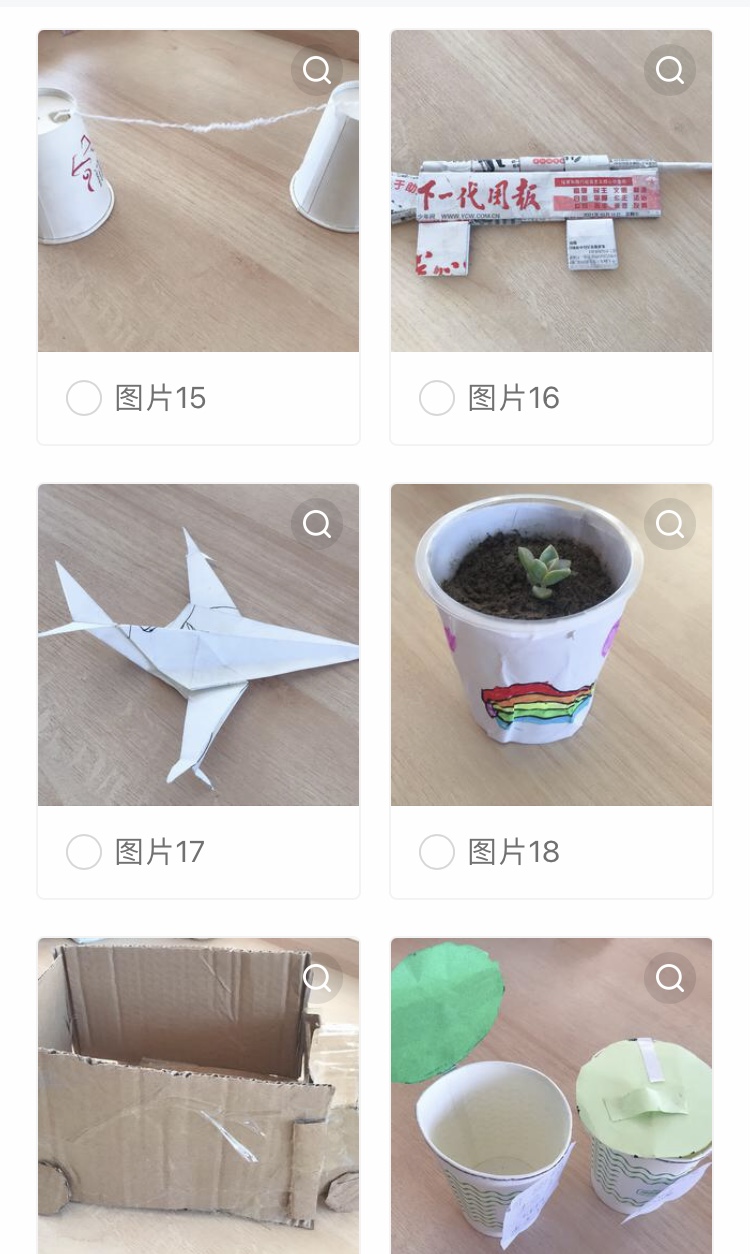This screenshot has height=1254, width=750.
Task: Open the magnifier icon on 图片18
Action: 670,524
